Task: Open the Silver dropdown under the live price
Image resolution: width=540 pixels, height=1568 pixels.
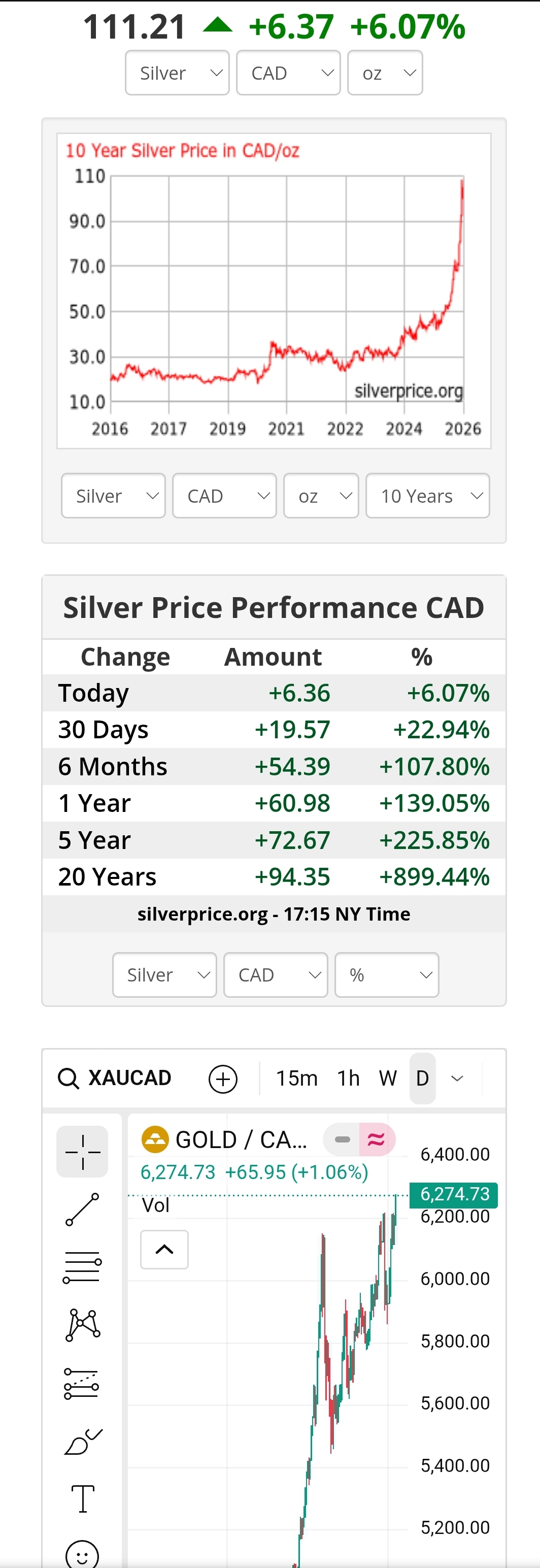Action: (177, 73)
